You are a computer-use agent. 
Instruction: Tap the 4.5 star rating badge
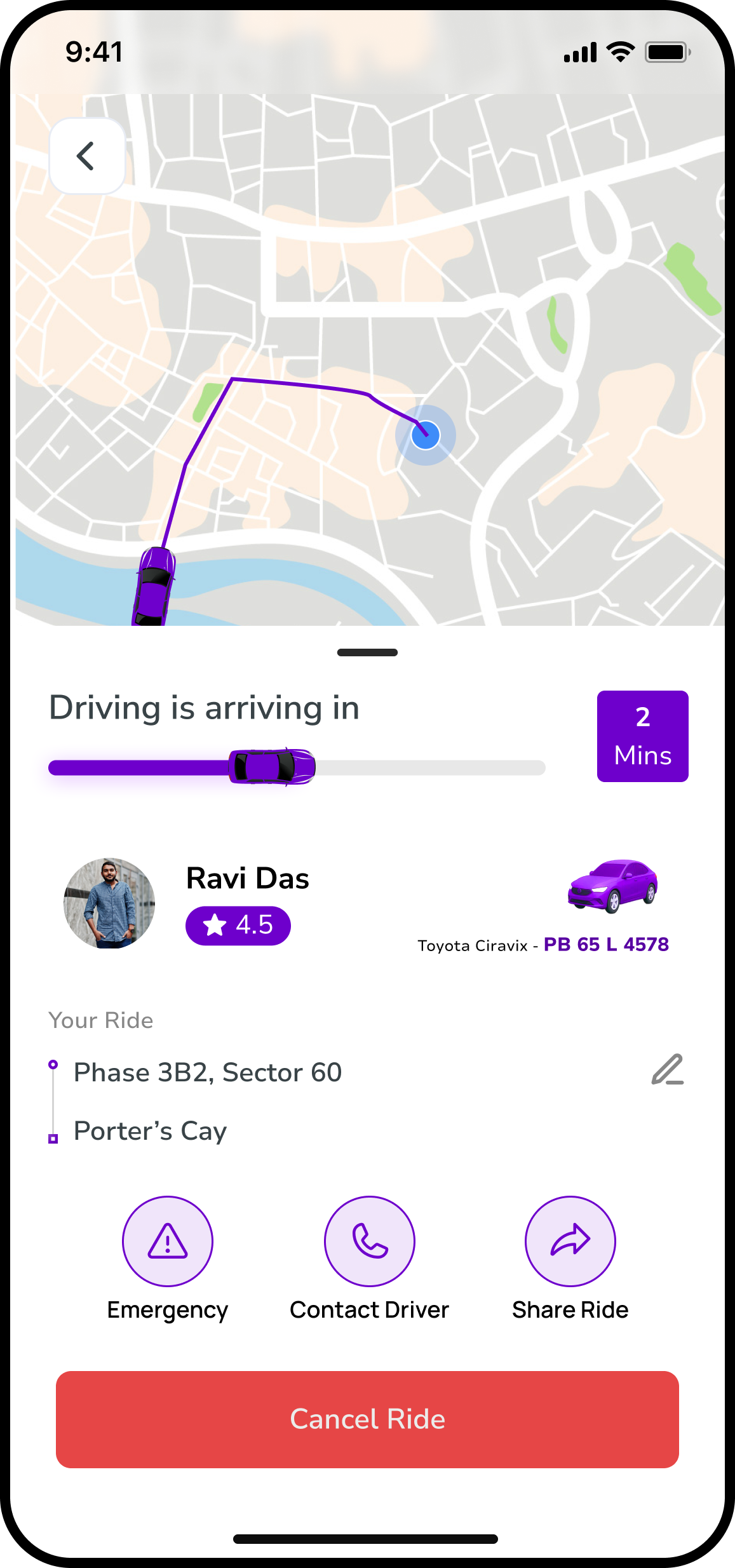[x=238, y=926]
